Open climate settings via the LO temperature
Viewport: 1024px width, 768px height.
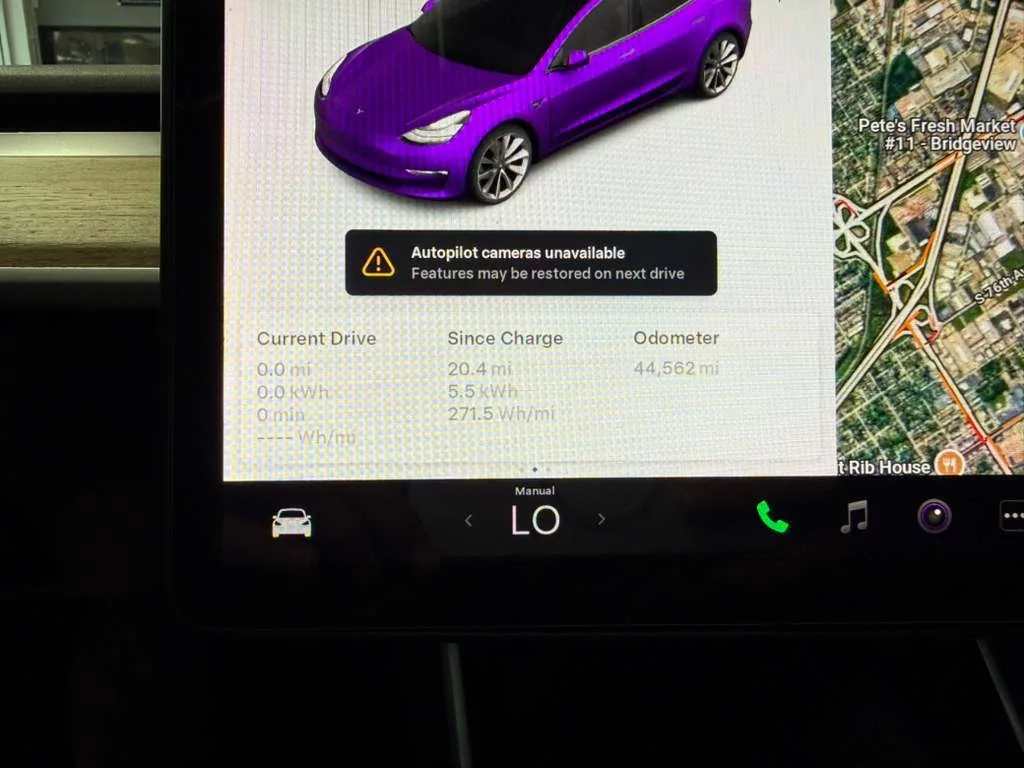coord(535,520)
